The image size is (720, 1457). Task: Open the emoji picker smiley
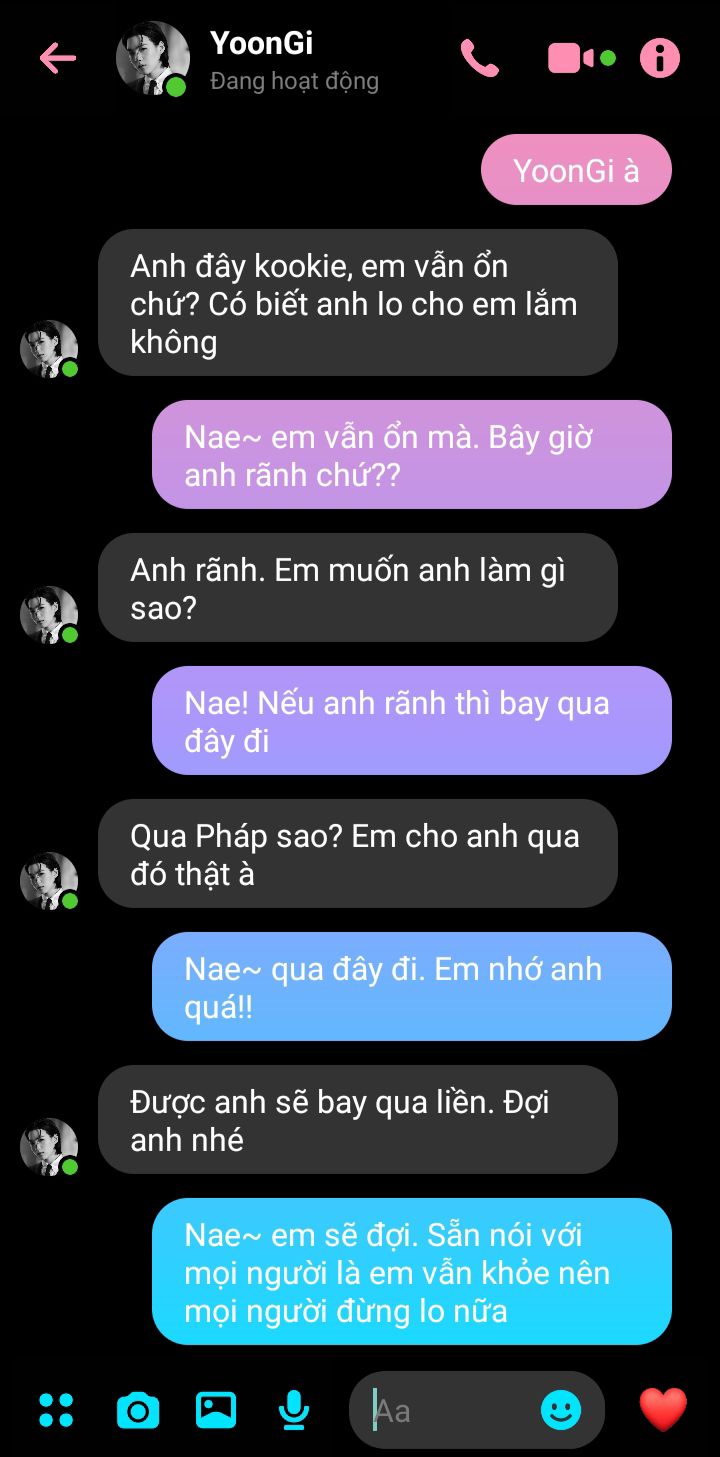561,1410
